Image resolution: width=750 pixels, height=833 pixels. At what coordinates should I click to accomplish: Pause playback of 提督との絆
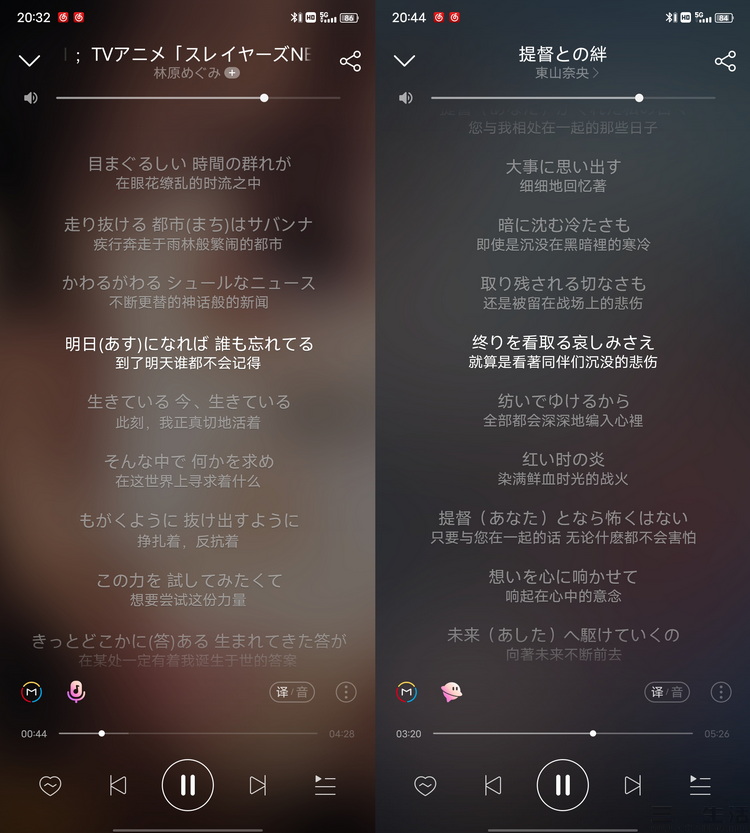pos(563,785)
